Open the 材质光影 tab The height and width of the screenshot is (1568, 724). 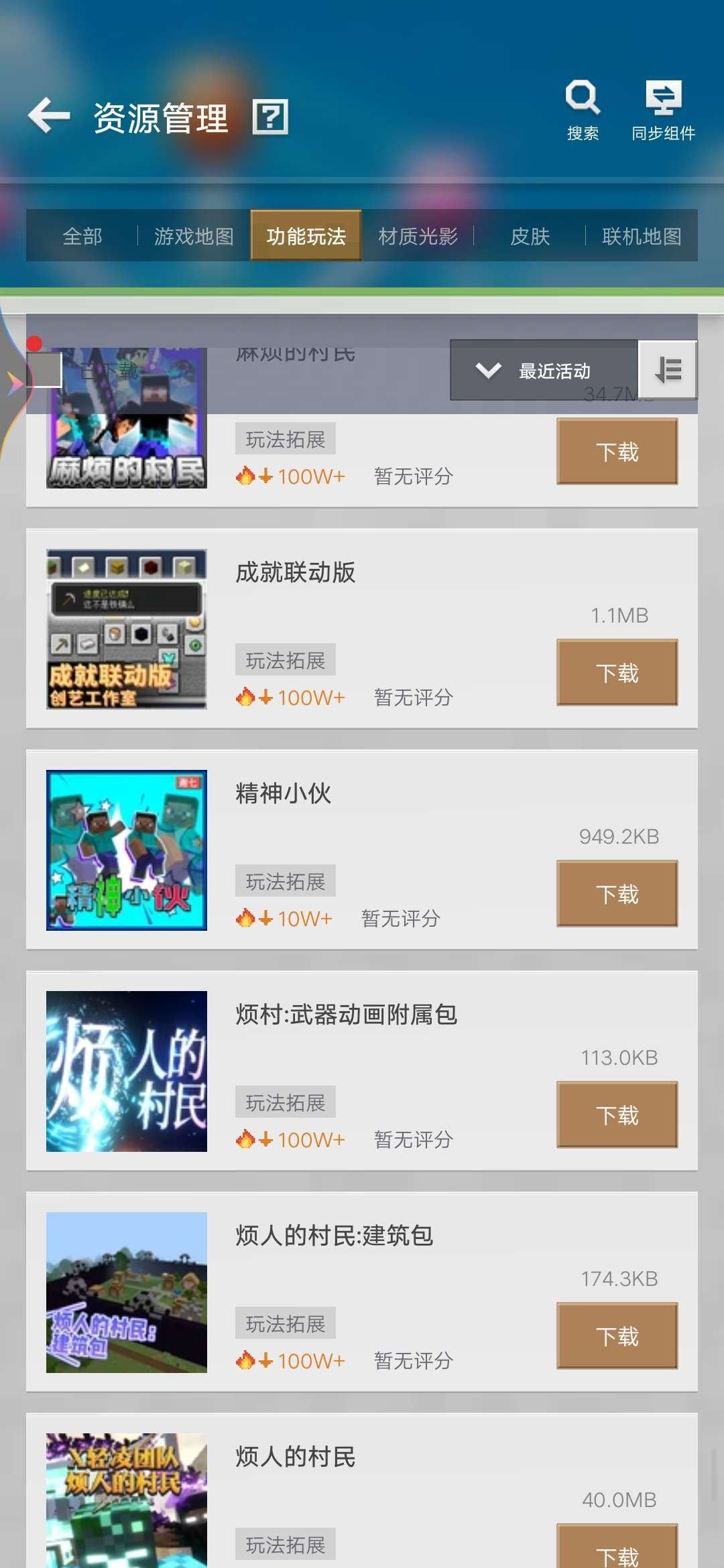coord(417,236)
